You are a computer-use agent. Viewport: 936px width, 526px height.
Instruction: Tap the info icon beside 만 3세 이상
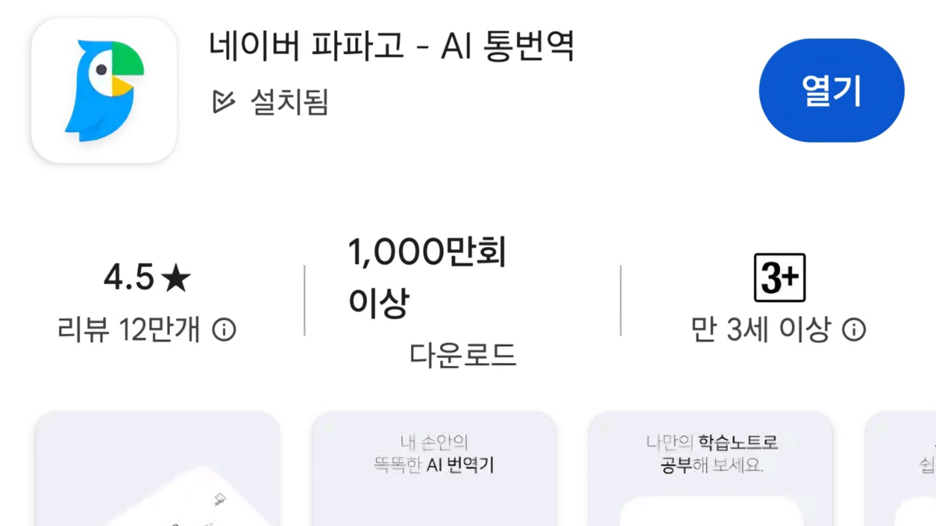pyautogui.click(x=854, y=329)
